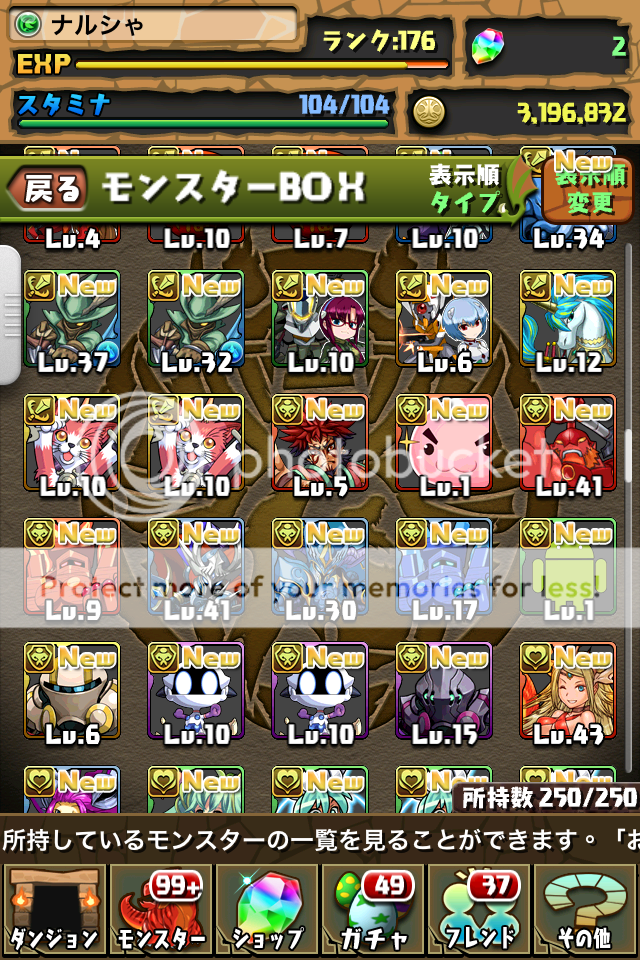Screen dimensions: 640x960
Task: Select the blue-haired pilot monster at Lv.6
Action: 444,320
